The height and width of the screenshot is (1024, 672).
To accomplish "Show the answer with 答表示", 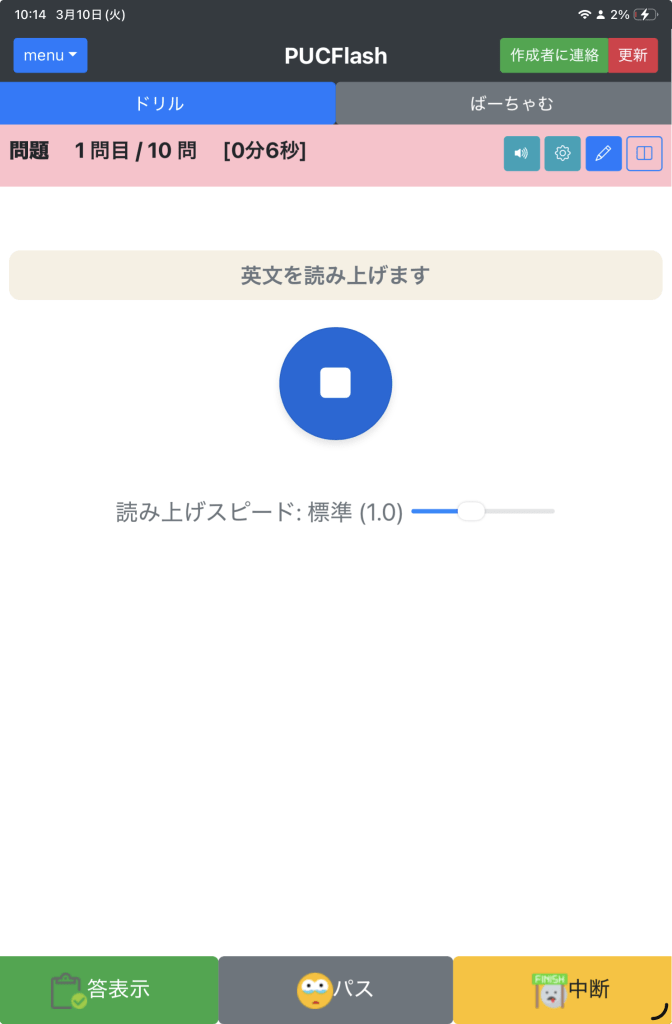I will [x=109, y=990].
